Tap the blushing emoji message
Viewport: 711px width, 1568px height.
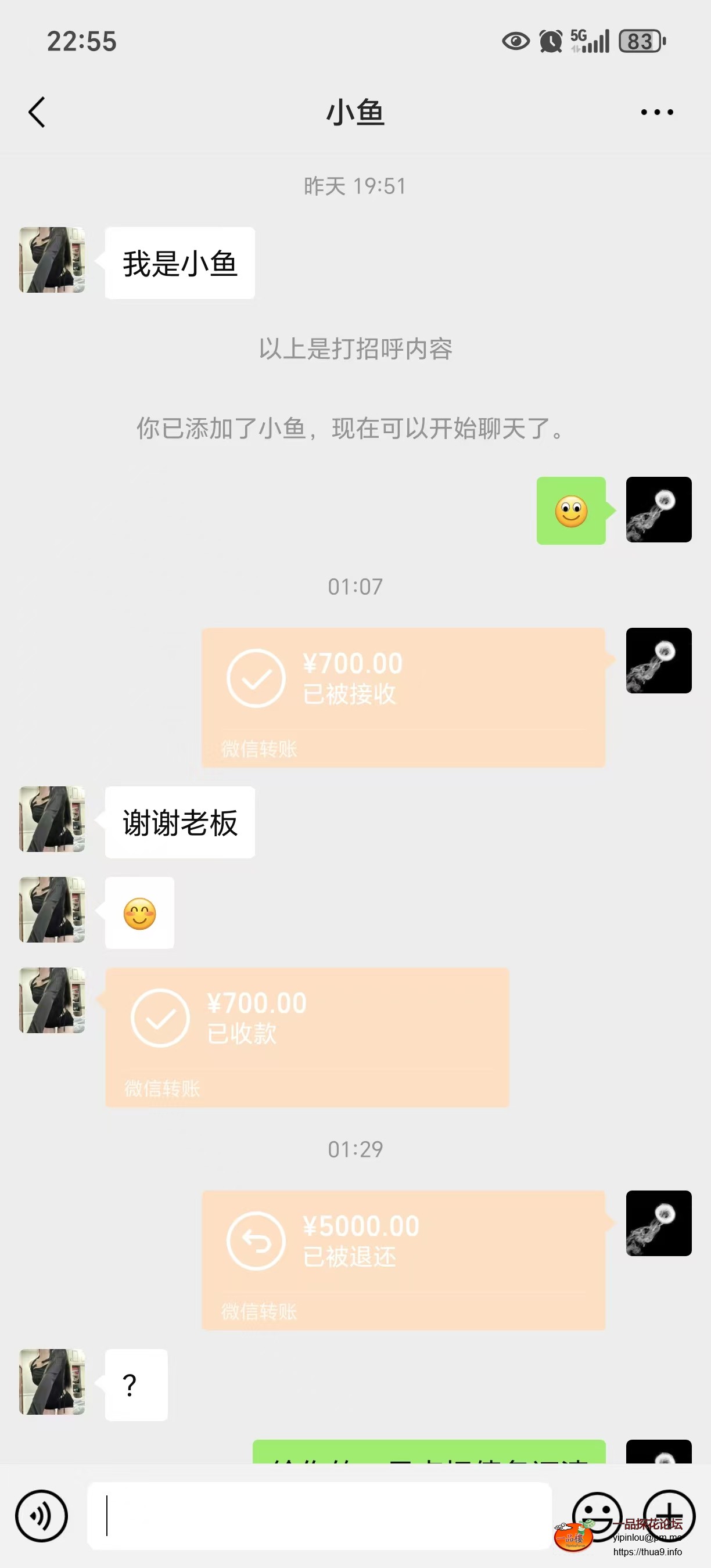139,911
